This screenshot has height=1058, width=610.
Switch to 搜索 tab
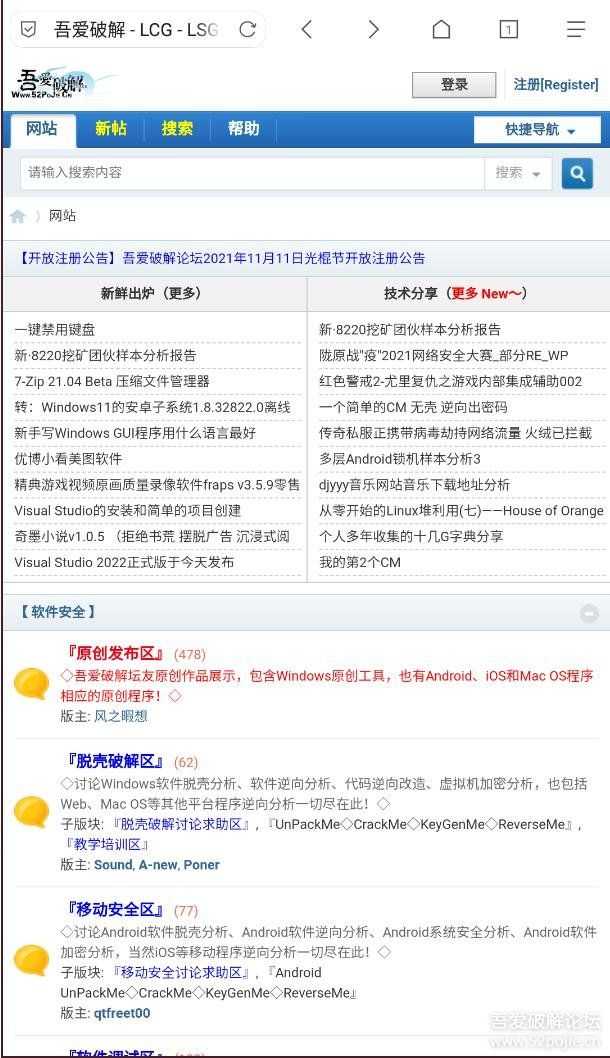tap(177, 128)
